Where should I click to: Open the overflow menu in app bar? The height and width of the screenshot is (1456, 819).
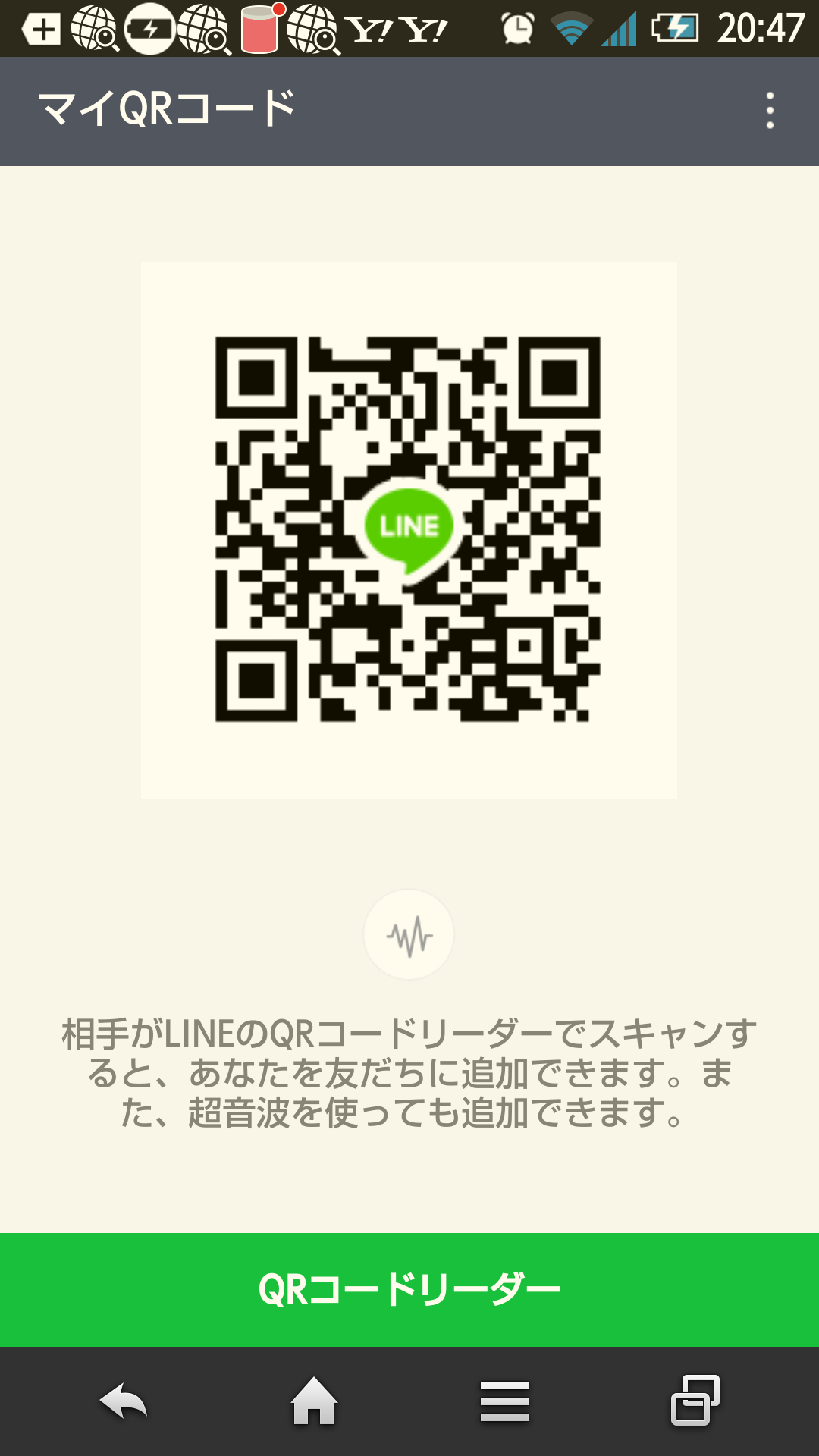770,111
